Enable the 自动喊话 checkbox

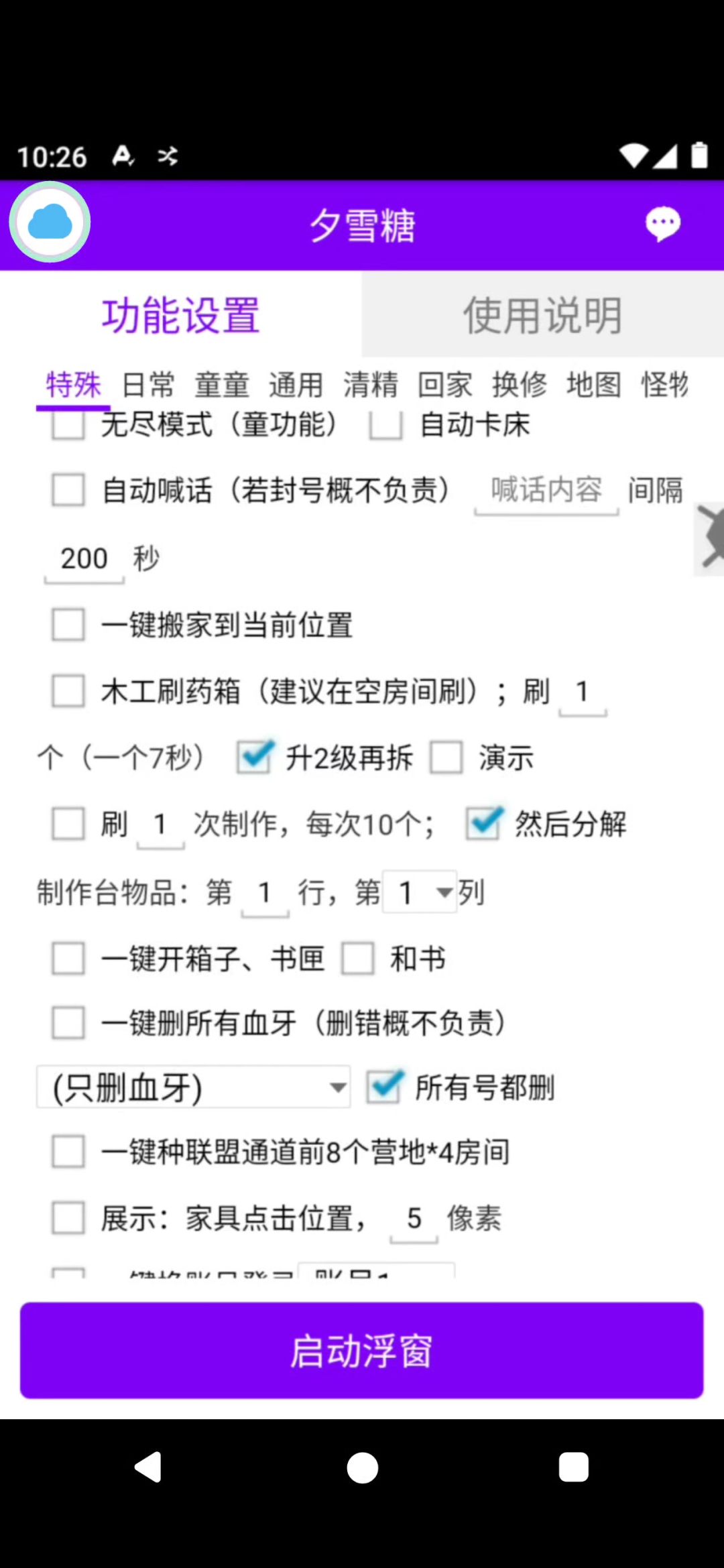tap(68, 489)
